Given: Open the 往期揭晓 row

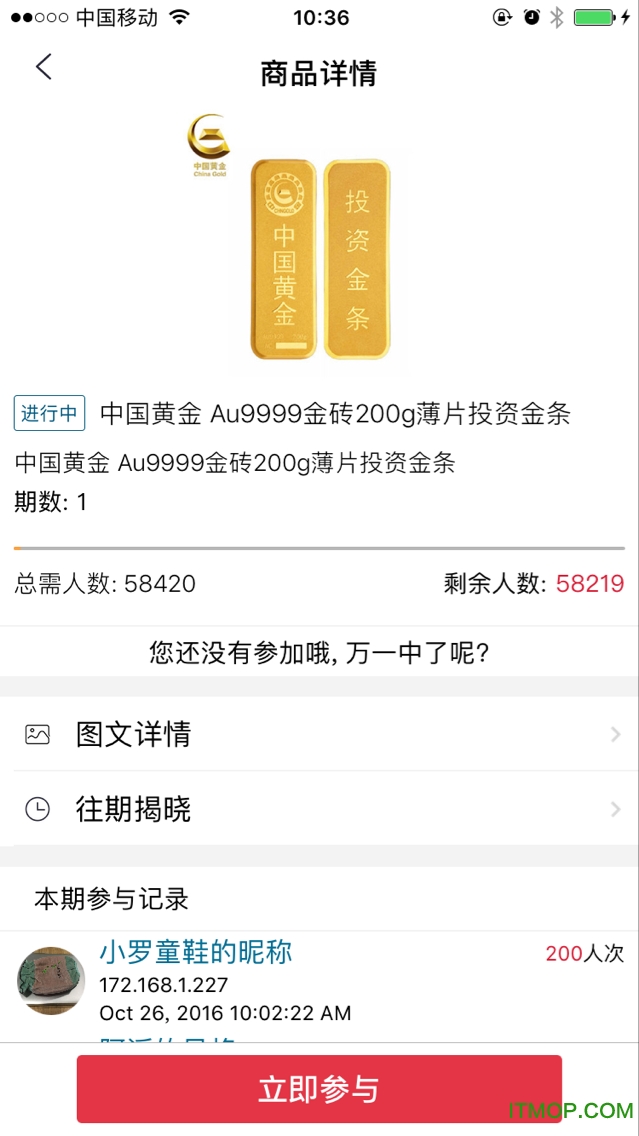Looking at the screenshot, I should (319, 809).
